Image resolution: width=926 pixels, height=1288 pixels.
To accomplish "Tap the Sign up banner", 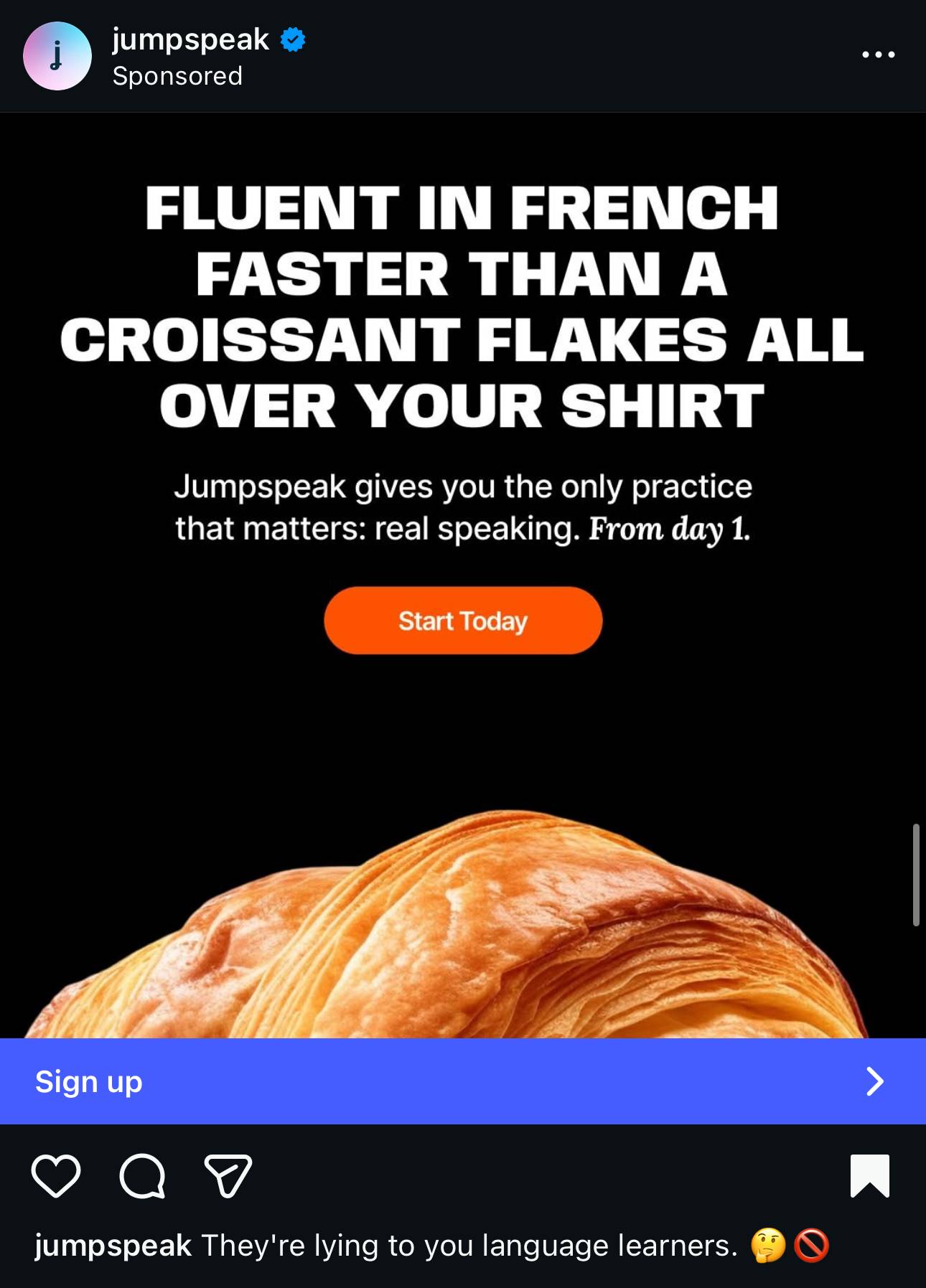I will click(463, 1081).
